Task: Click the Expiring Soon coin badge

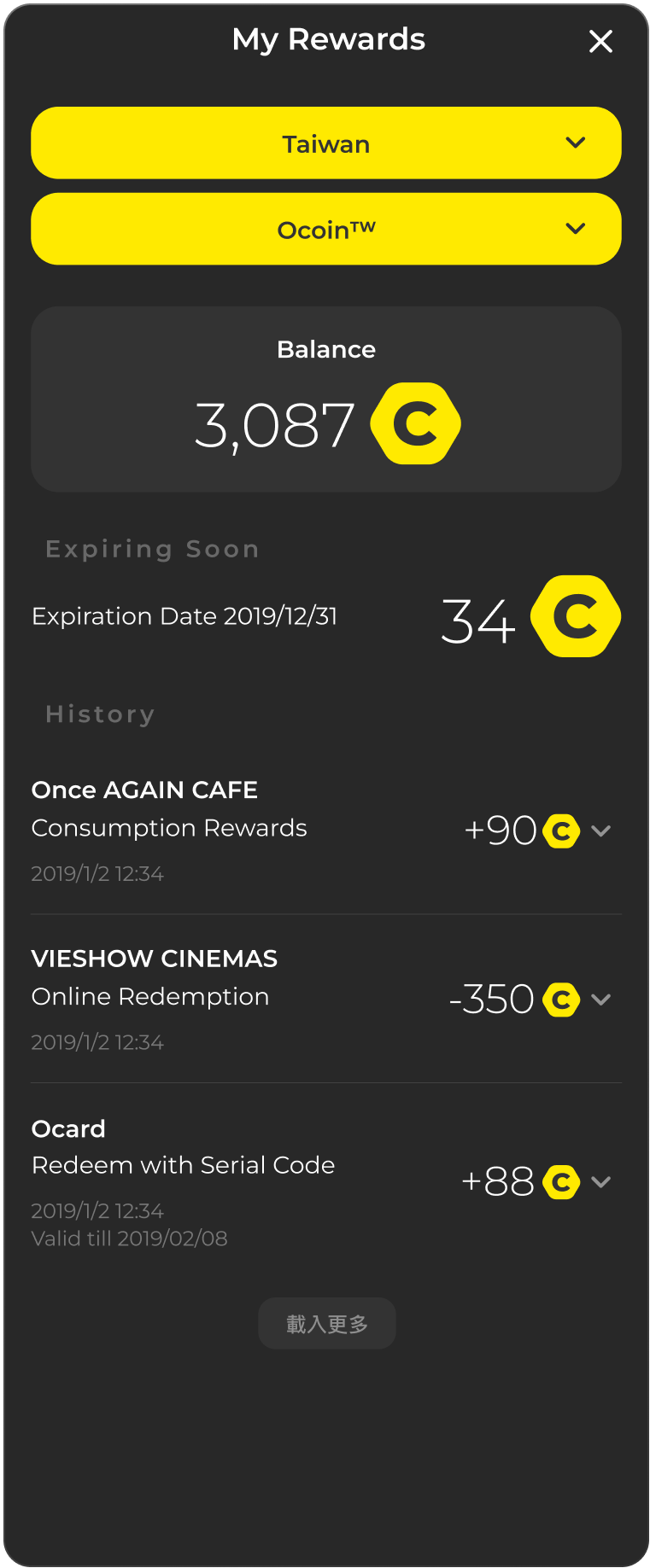Action: pyautogui.click(x=575, y=615)
